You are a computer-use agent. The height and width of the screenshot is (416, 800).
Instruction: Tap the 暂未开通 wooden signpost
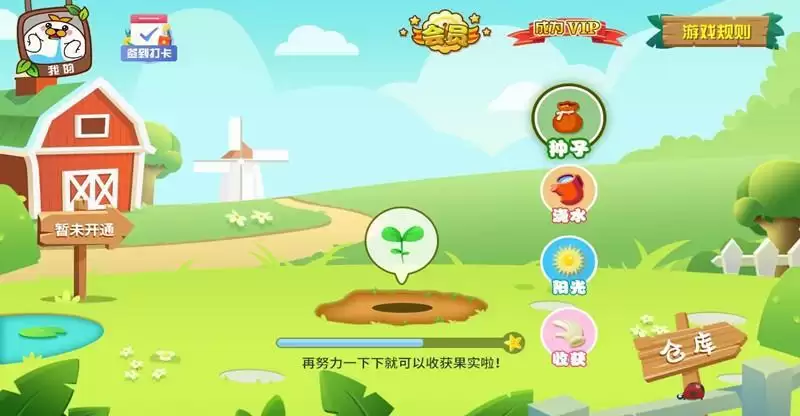(x=85, y=228)
